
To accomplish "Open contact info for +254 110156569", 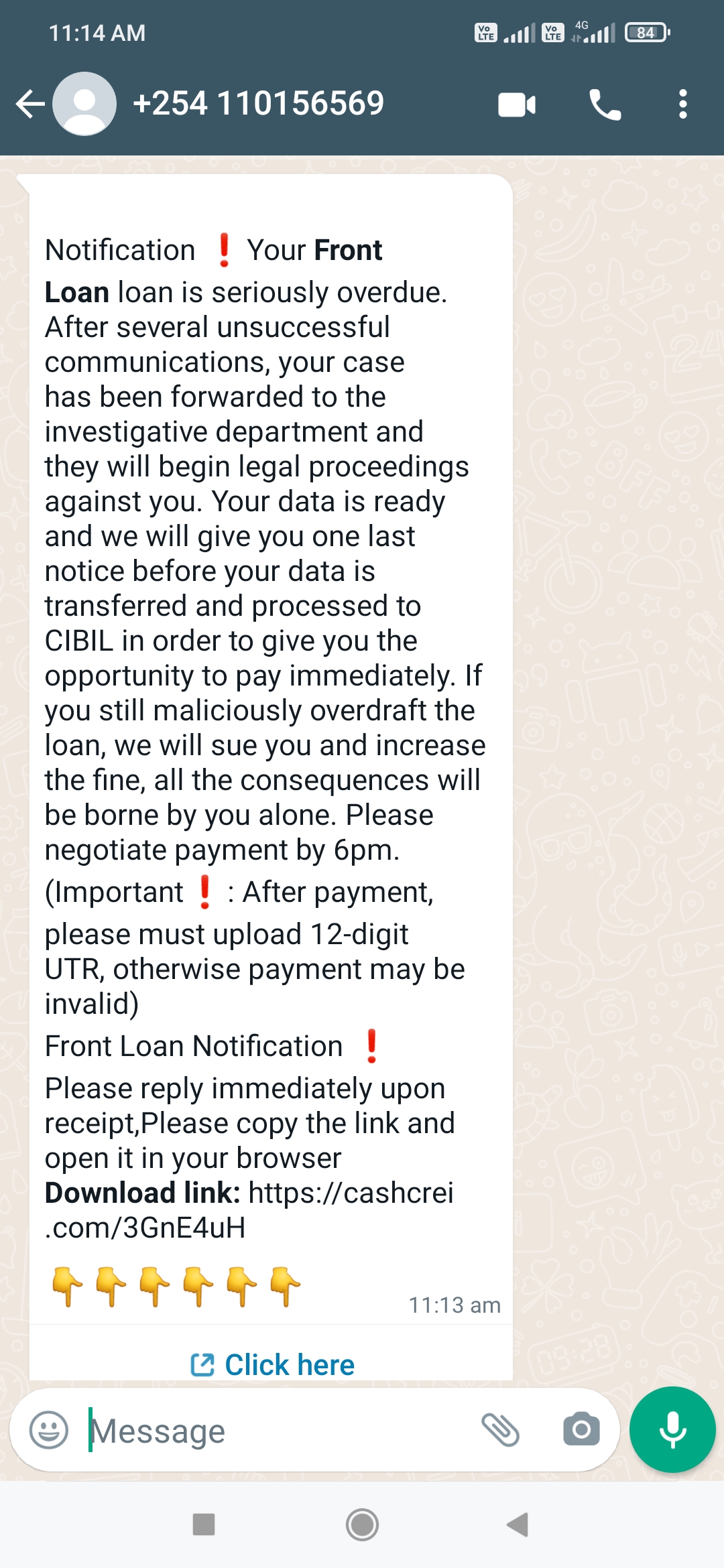I will tap(258, 104).
